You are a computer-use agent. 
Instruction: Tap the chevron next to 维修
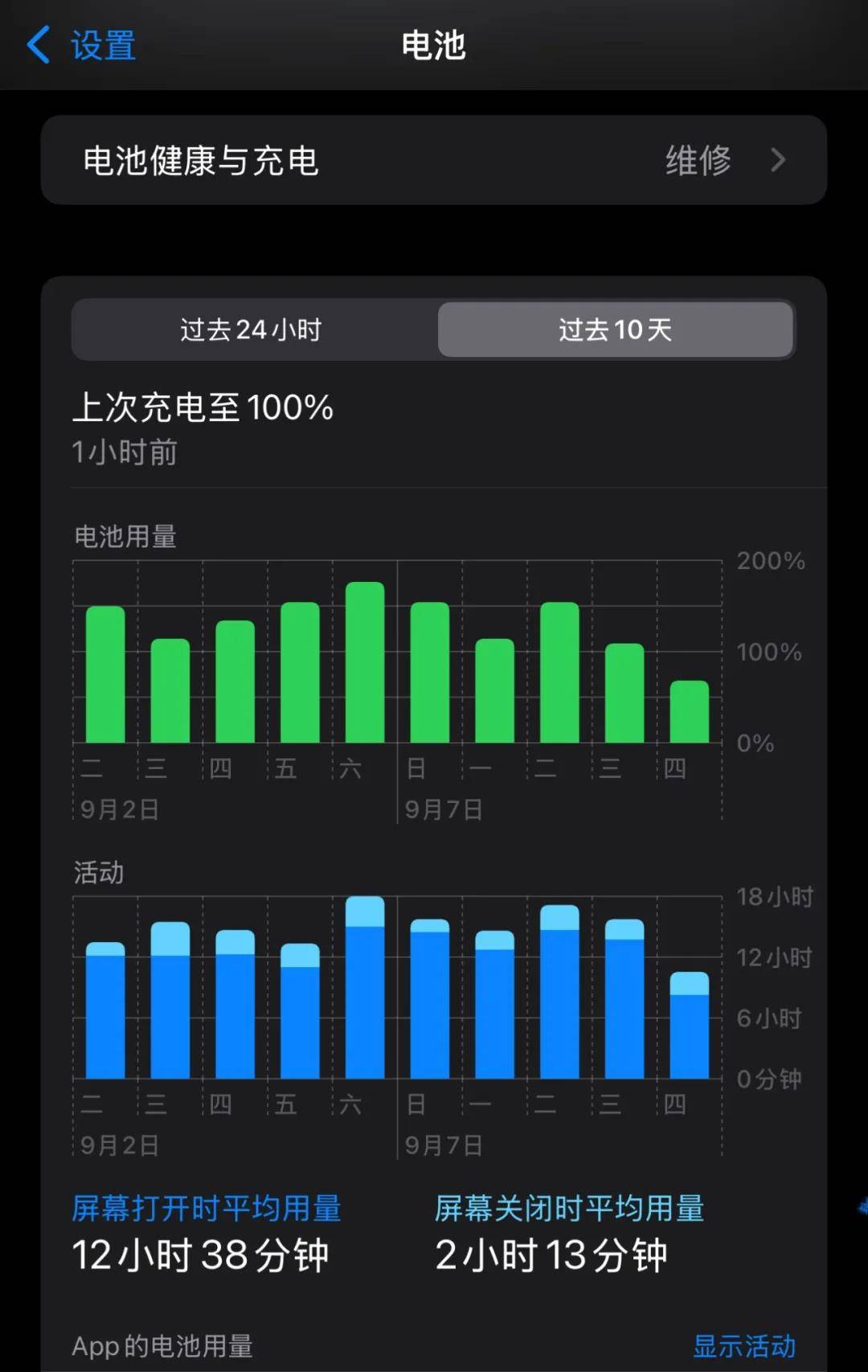pyautogui.click(x=776, y=161)
